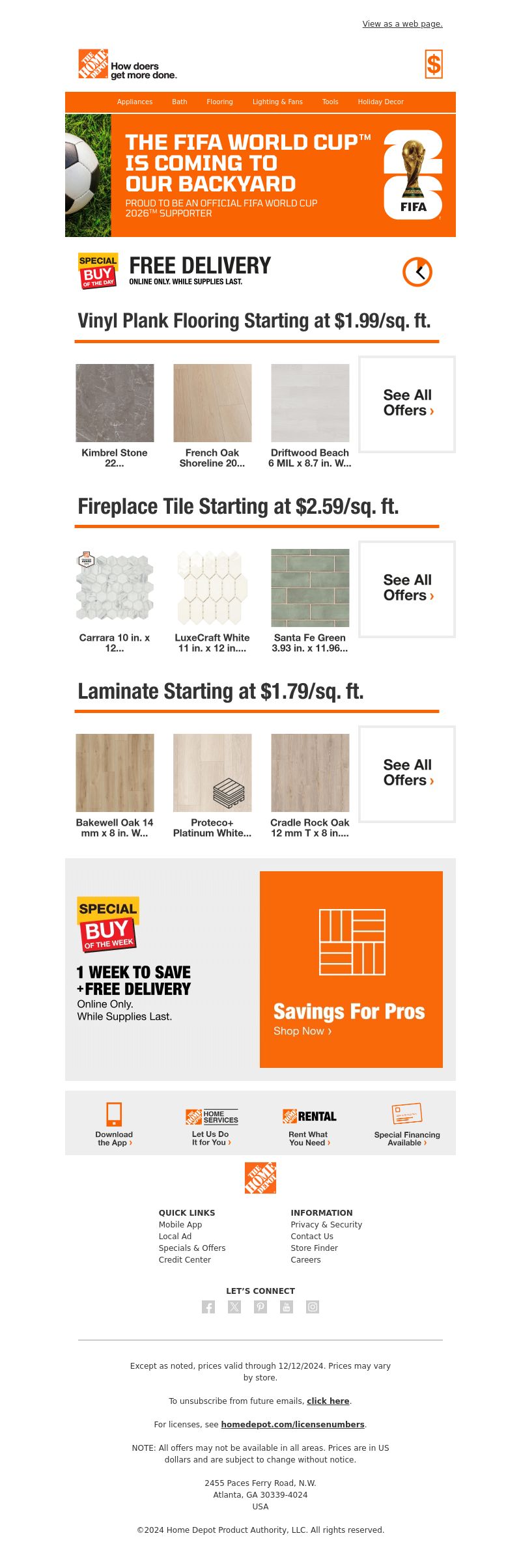Screen dimensions: 521x1568
Task: View the Santa Fe Green tile product
Action: 310,599
